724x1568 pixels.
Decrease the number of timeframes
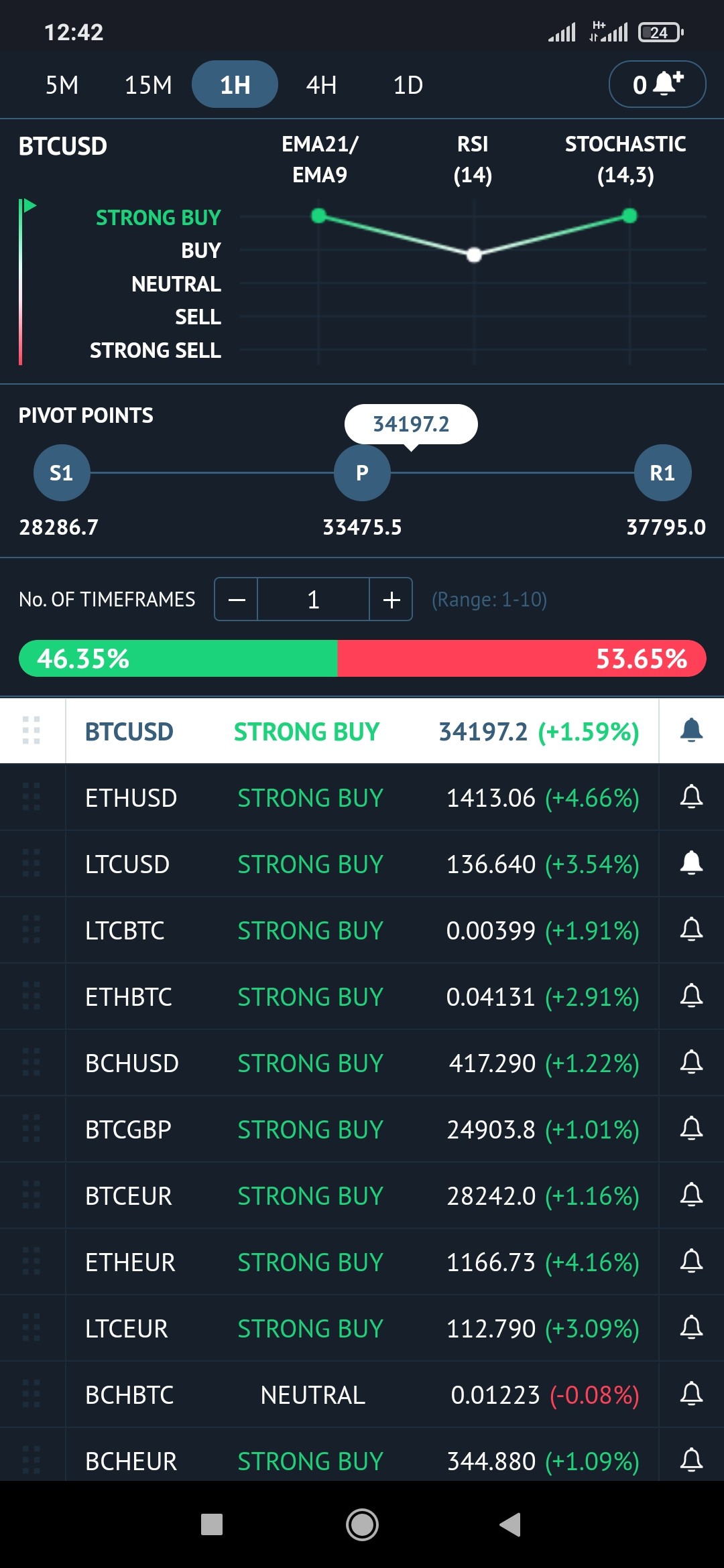[237, 599]
